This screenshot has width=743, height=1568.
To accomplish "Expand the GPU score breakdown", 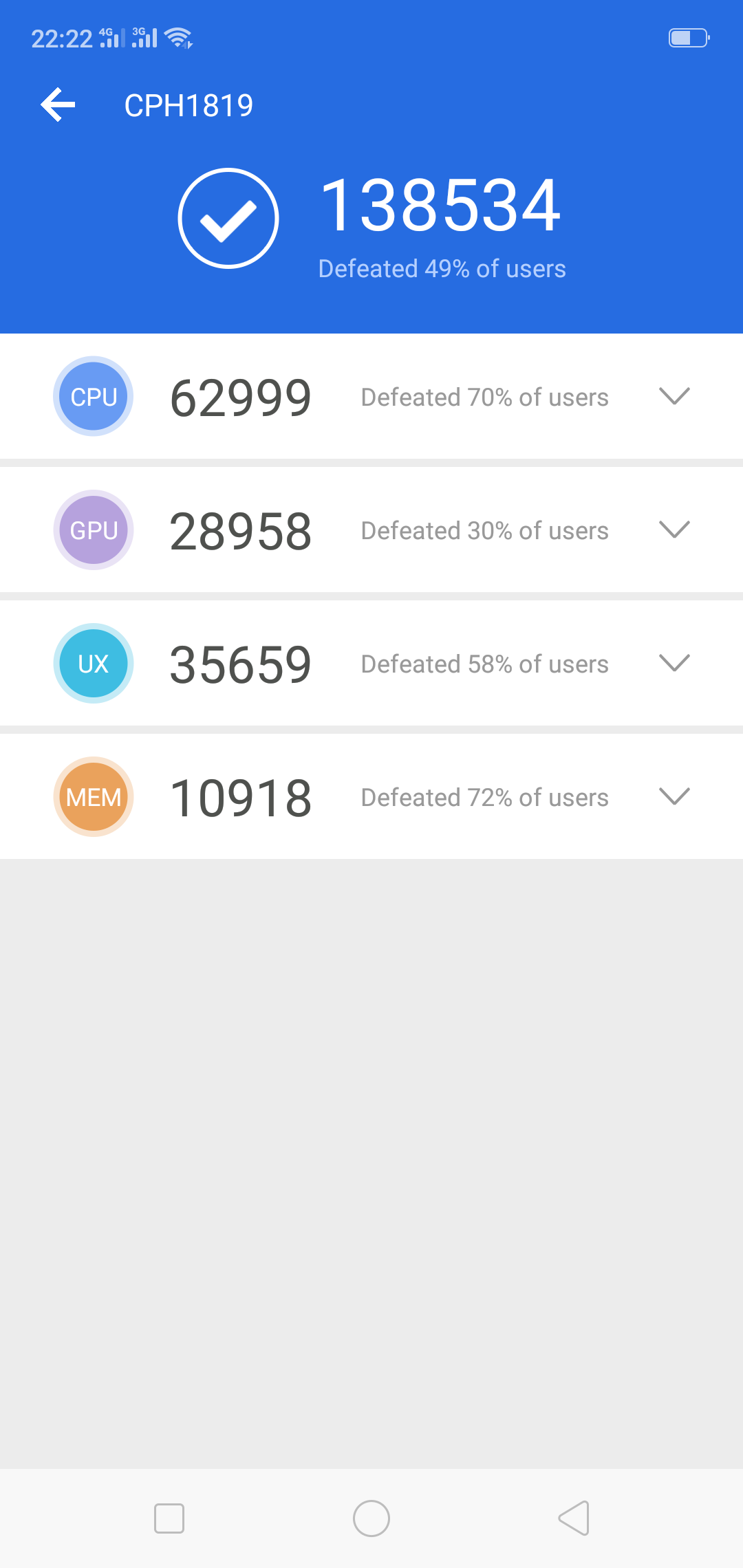I will 674,530.
